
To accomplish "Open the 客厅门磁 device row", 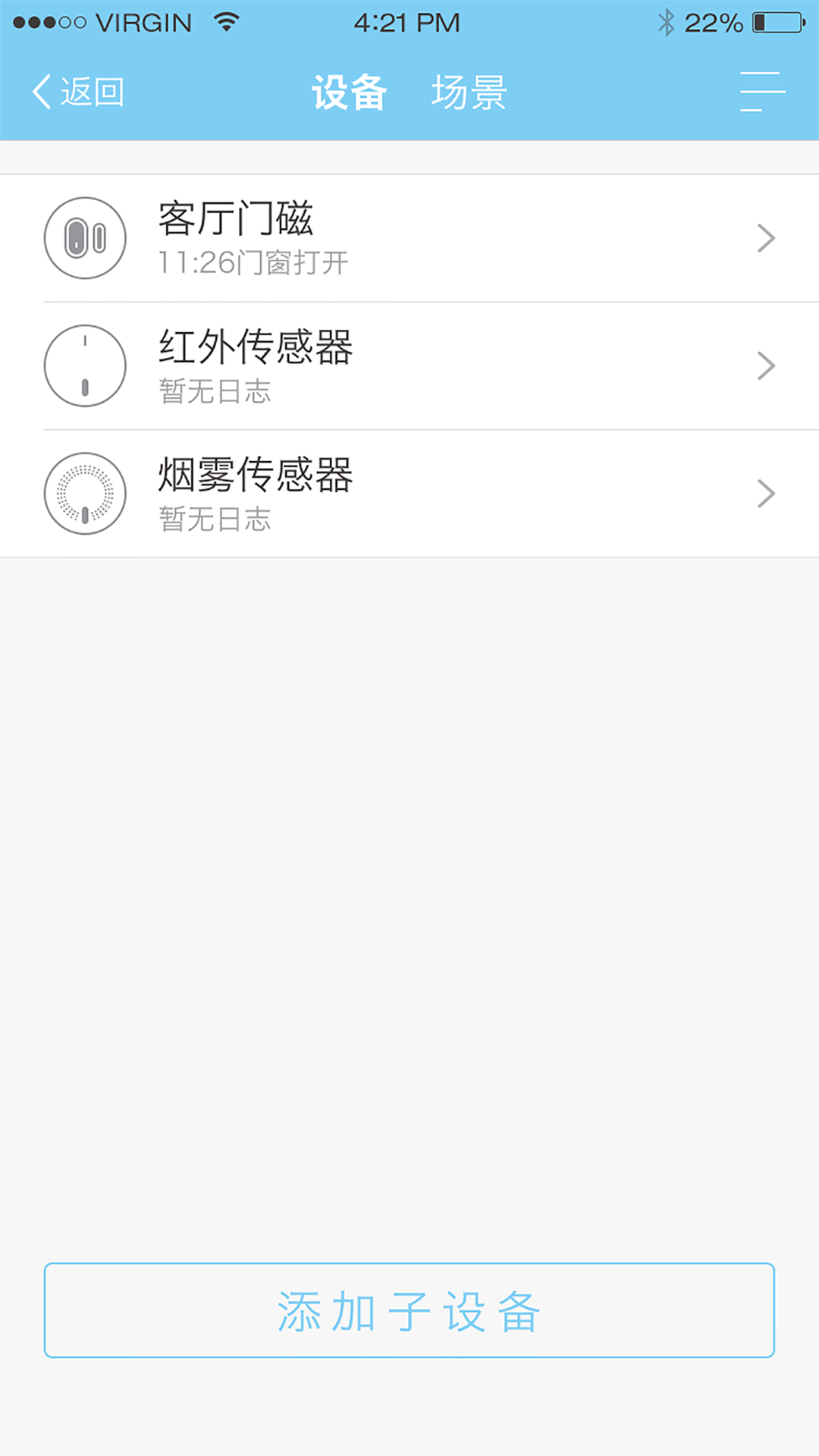I will (409, 238).
